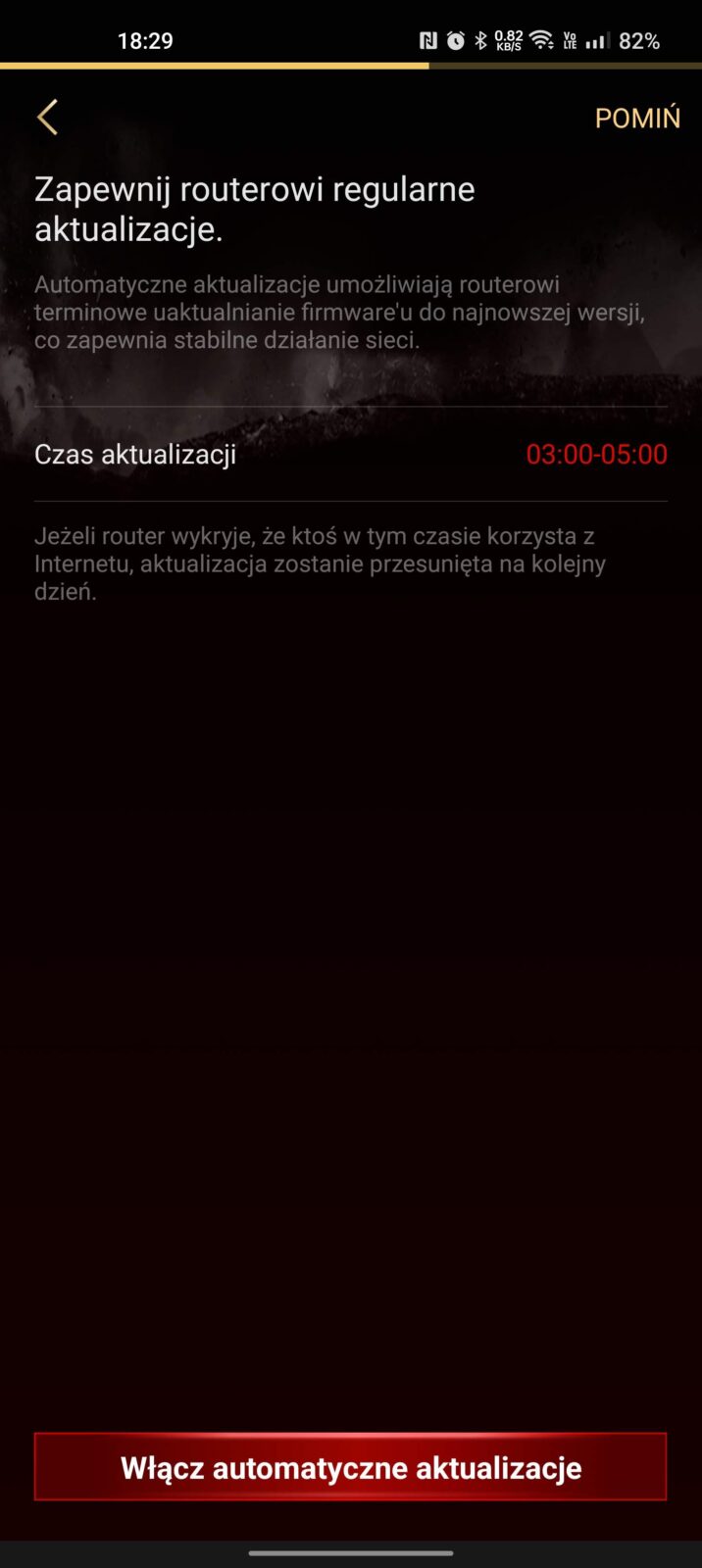The width and height of the screenshot is (702, 1568).
Task: Tap Włącz automatyczne aktualizacje button
Action: [x=351, y=1467]
